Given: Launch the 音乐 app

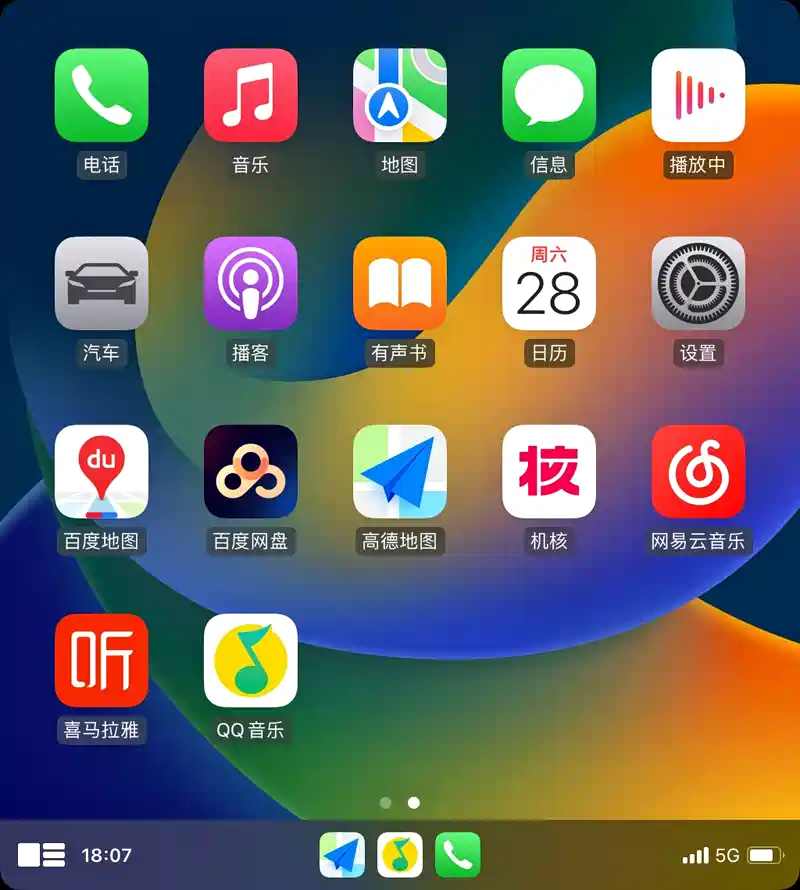Looking at the screenshot, I should point(250,95).
